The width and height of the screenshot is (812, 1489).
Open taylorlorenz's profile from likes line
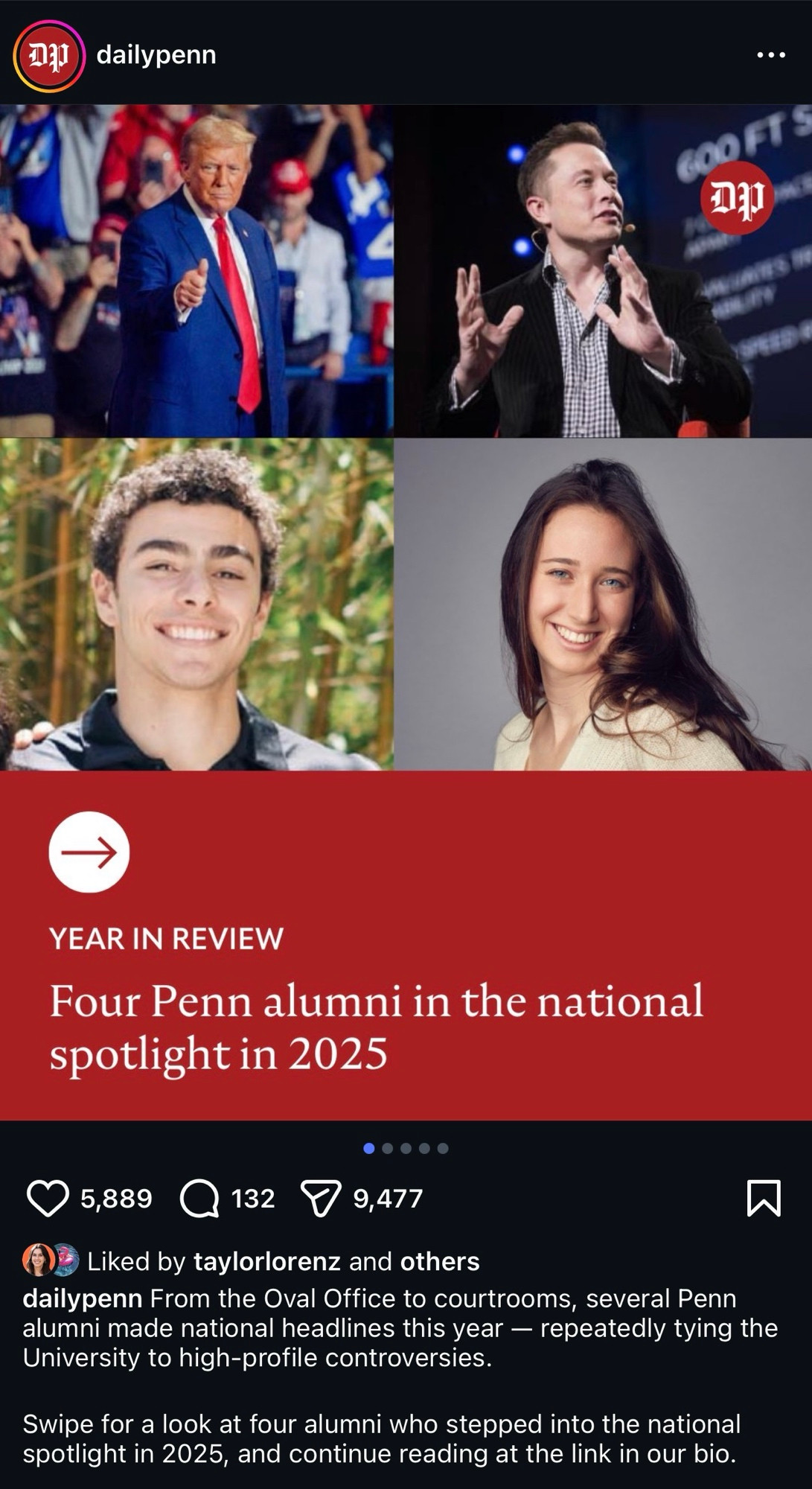[x=266, y=1261]
